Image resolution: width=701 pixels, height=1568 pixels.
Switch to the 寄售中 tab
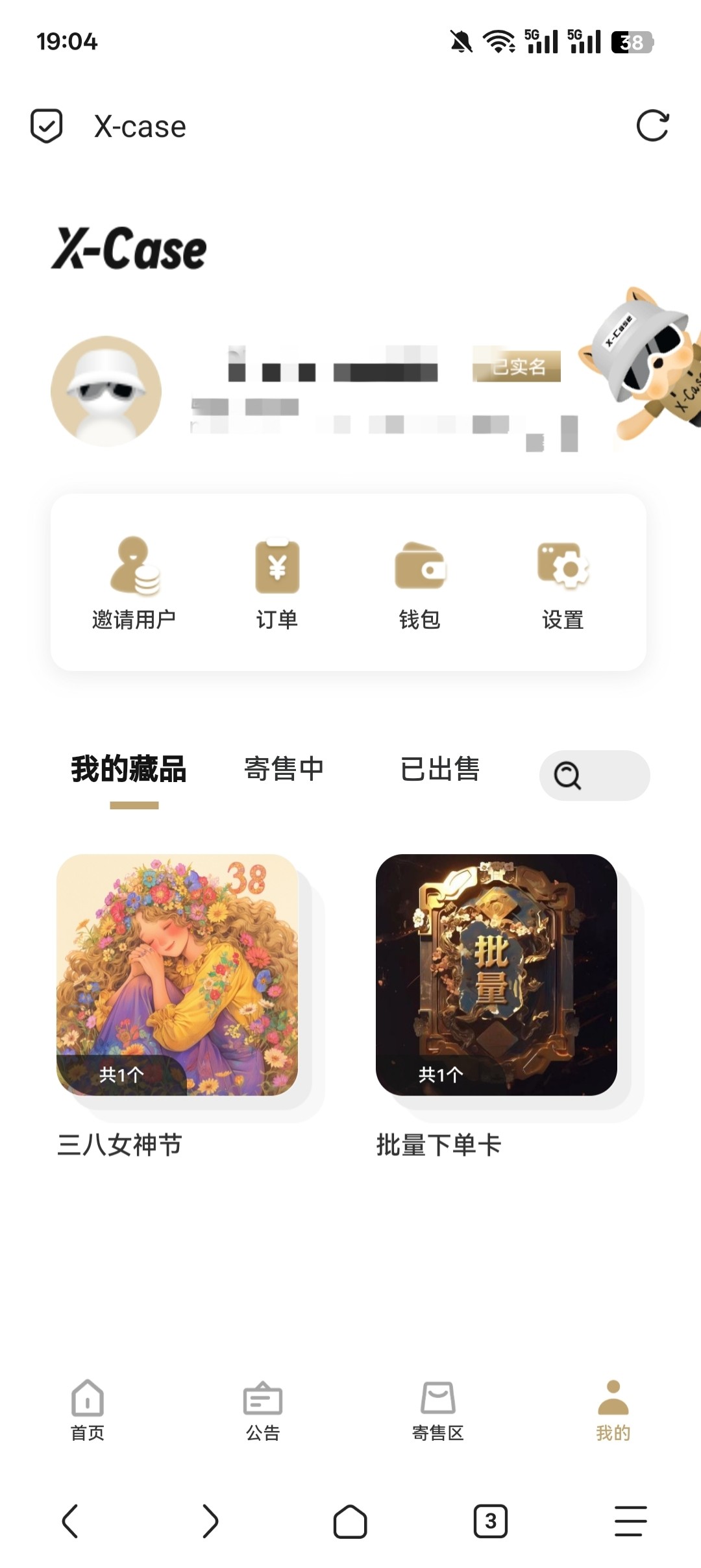point(284,769)
